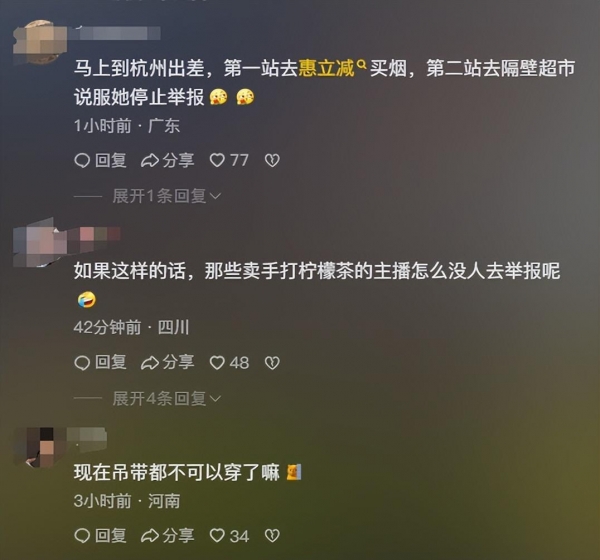The height and width of the screenshot is (560, 600).
Task: Share the 杭州出差 comment
Action: tap(167, 160)
